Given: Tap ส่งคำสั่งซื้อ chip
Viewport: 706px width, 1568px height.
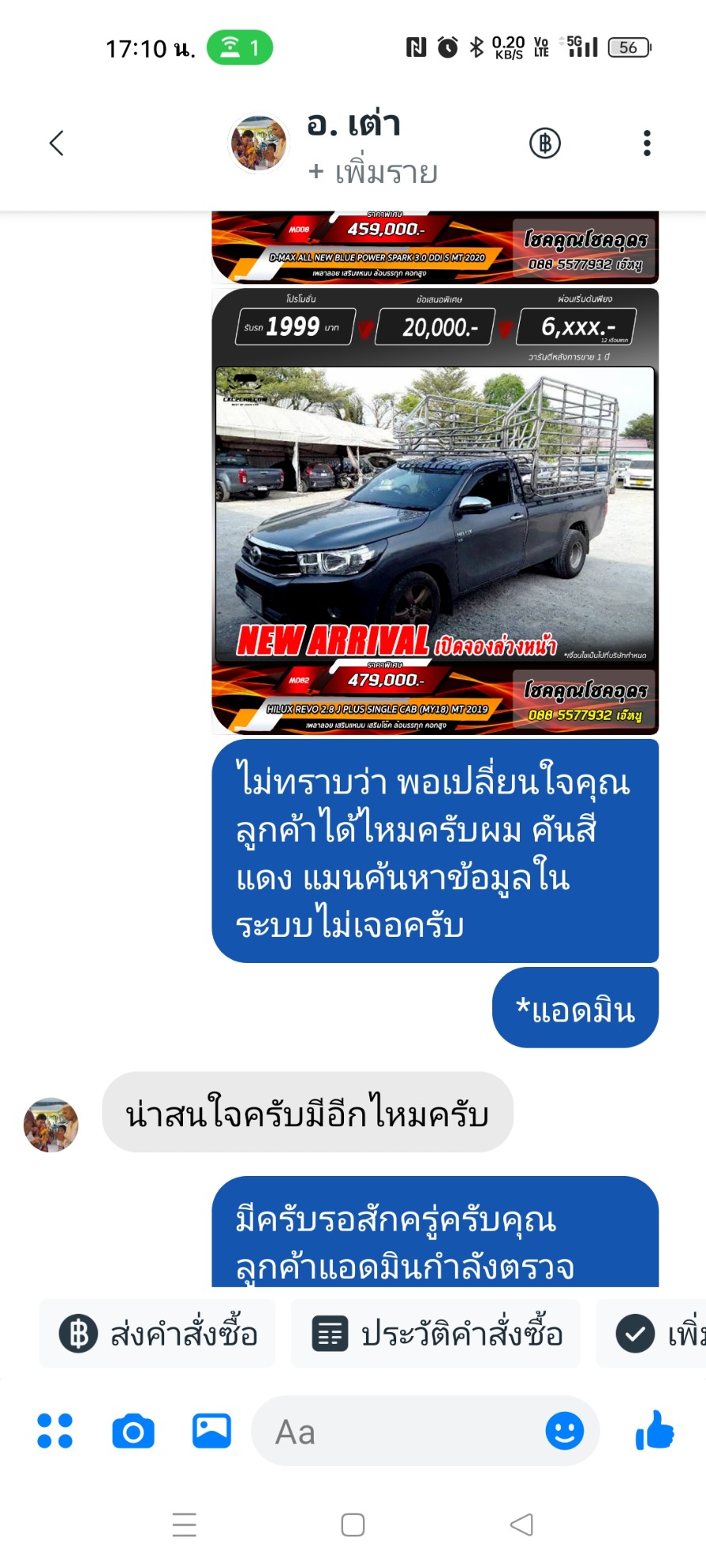Looking at the screenshot, I should pos(158,1334).
